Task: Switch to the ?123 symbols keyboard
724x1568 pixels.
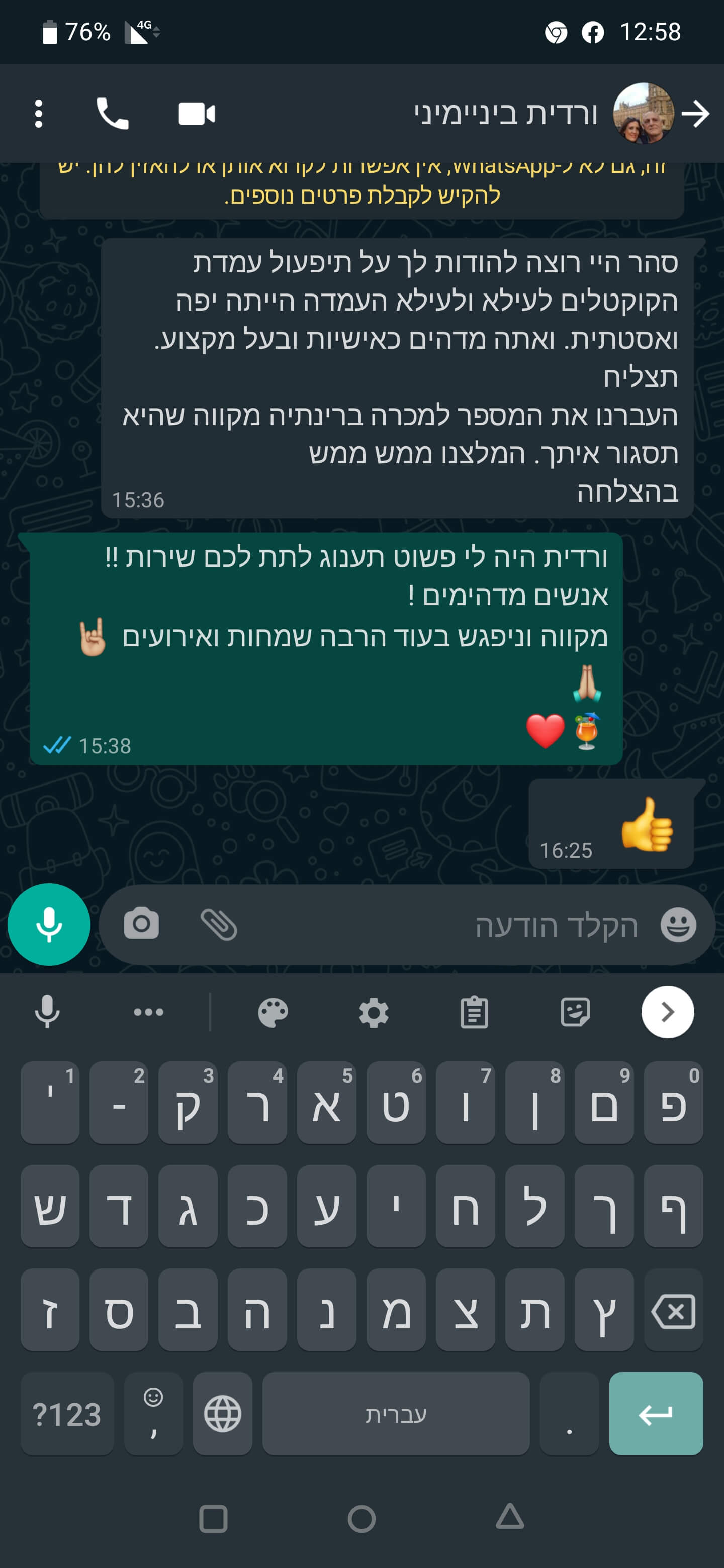Action: click(x=67, y=1413)
